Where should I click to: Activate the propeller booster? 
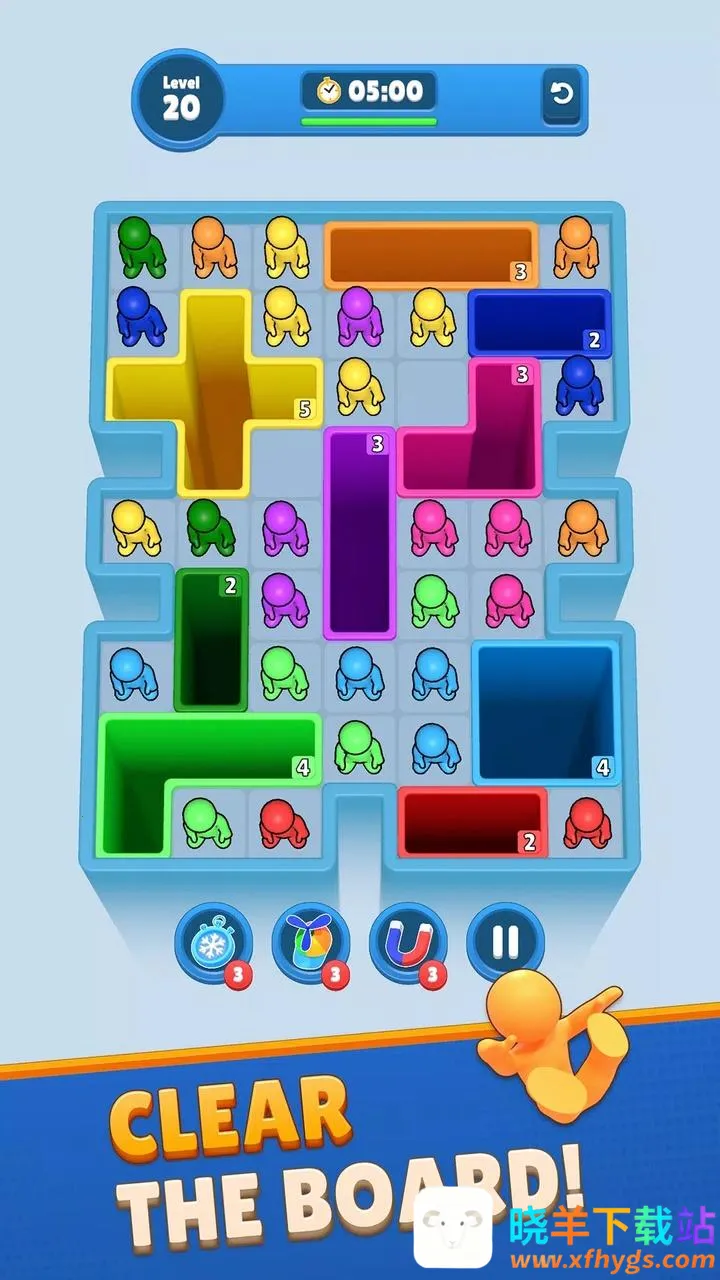[x=310, y=941]
